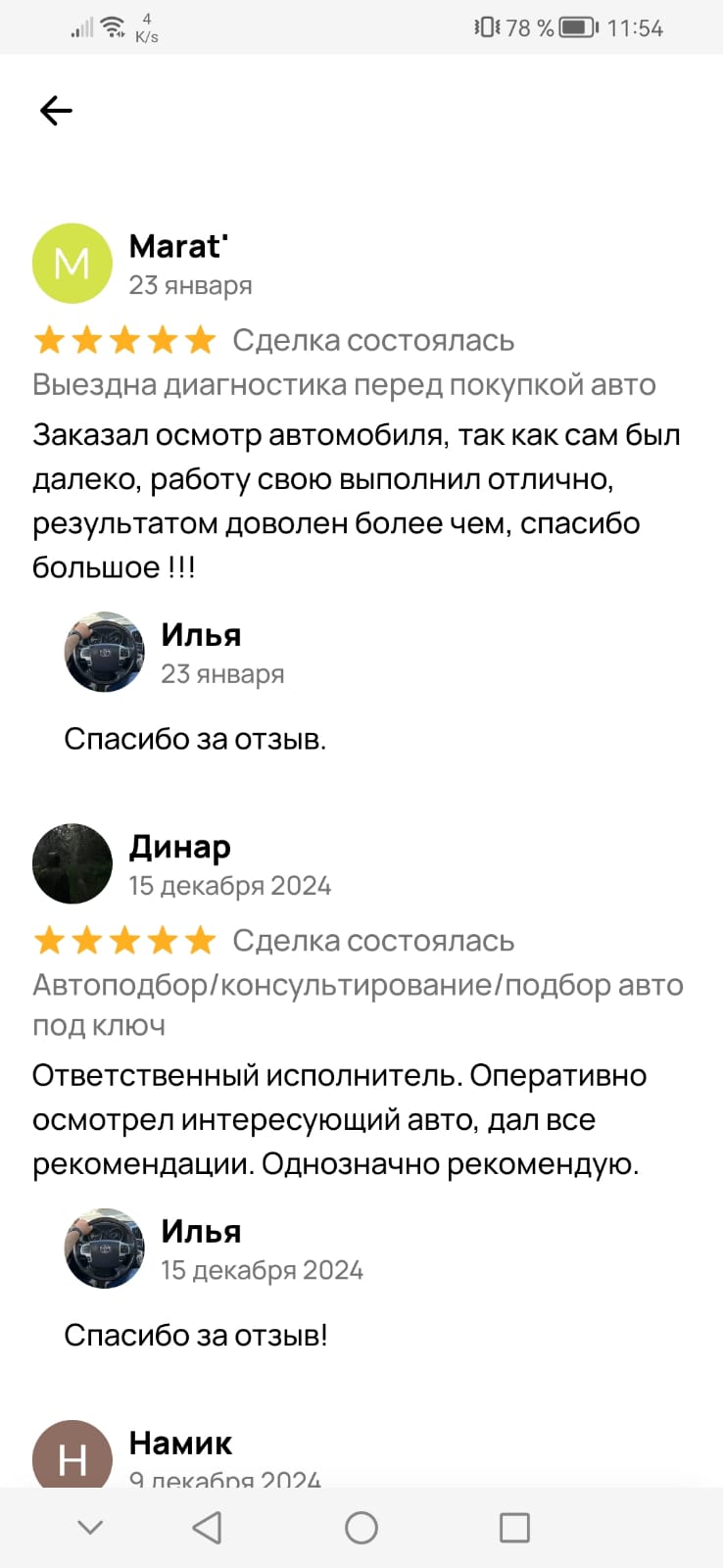Image resolution: width=723 pixels, height=1568 pixels.
Task: Go back using the top-left arrow
Action: pos(56,111)
